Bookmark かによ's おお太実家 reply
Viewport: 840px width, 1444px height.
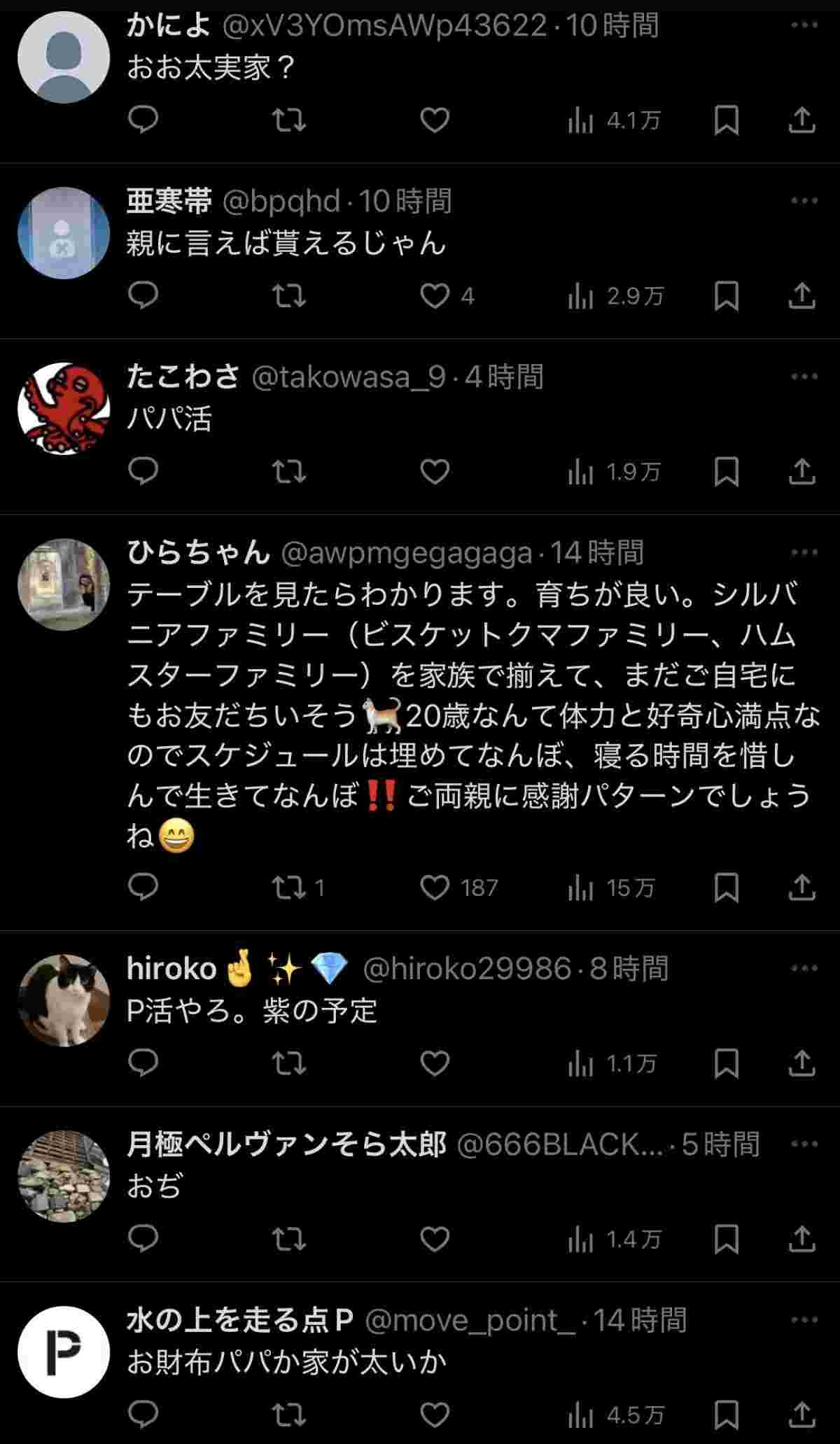726,120
